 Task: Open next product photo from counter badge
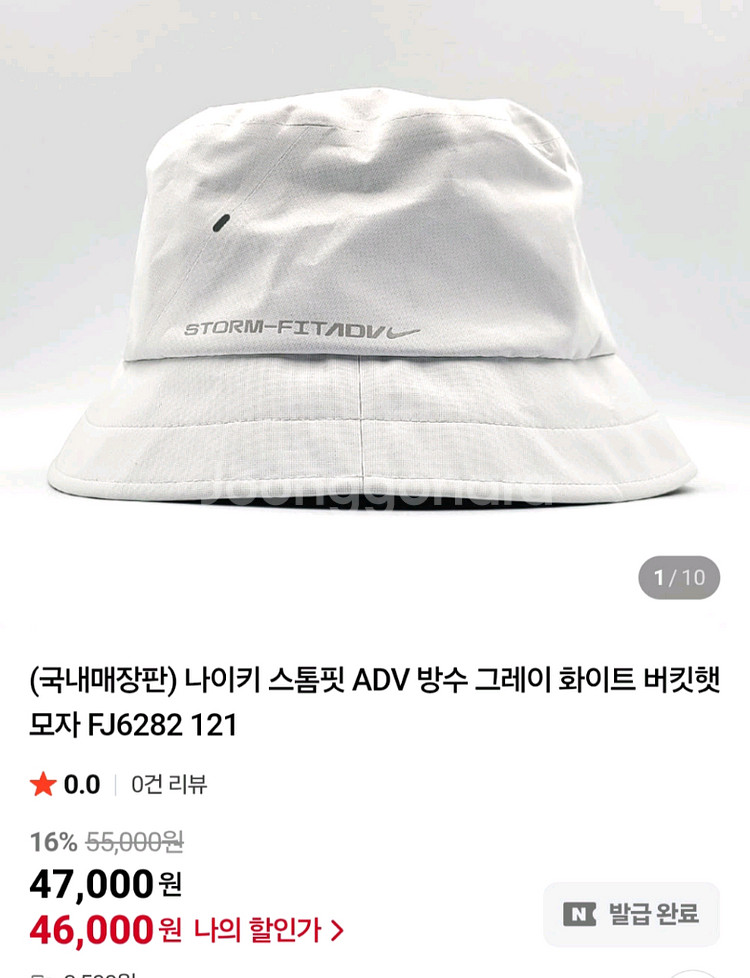coord(680,573)
